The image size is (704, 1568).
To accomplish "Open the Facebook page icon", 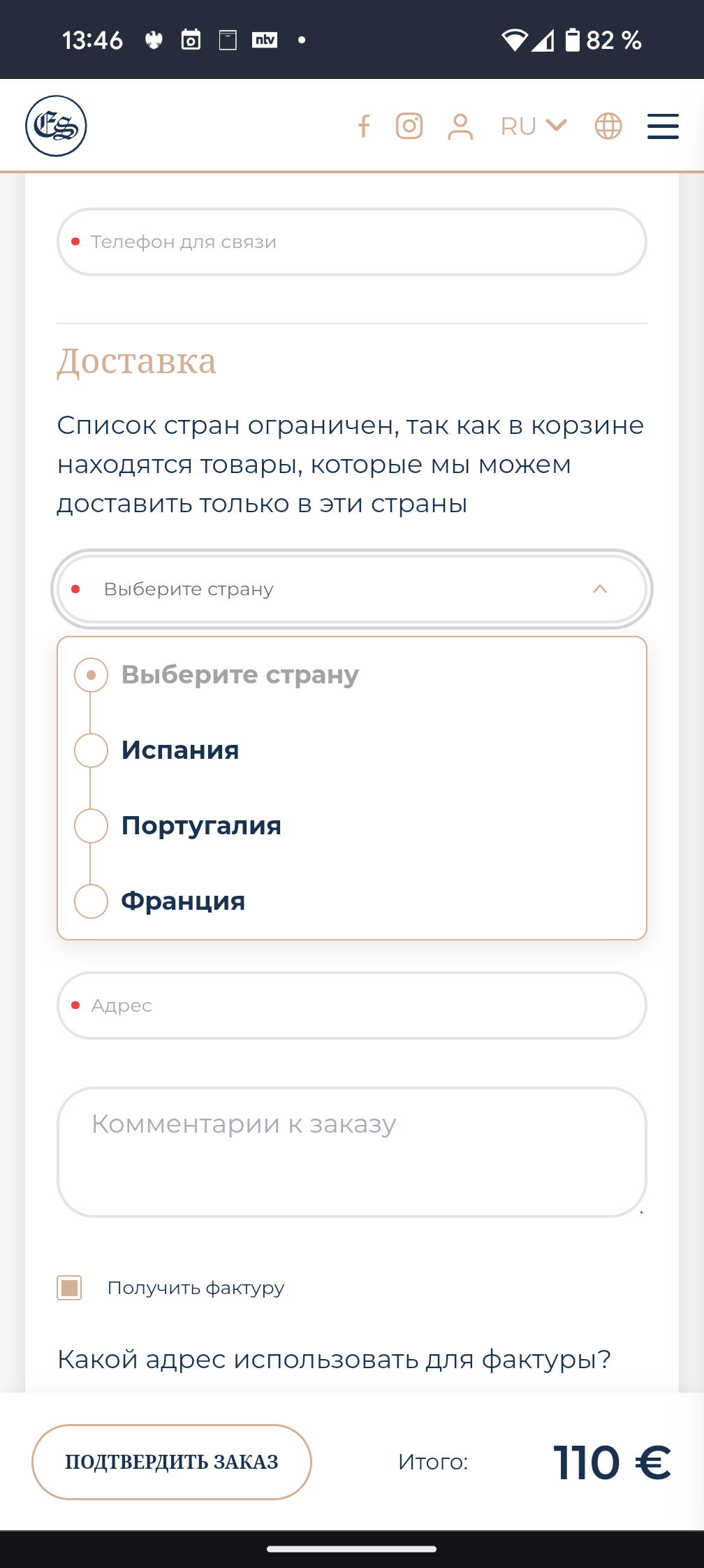I will tap(364, 126).
